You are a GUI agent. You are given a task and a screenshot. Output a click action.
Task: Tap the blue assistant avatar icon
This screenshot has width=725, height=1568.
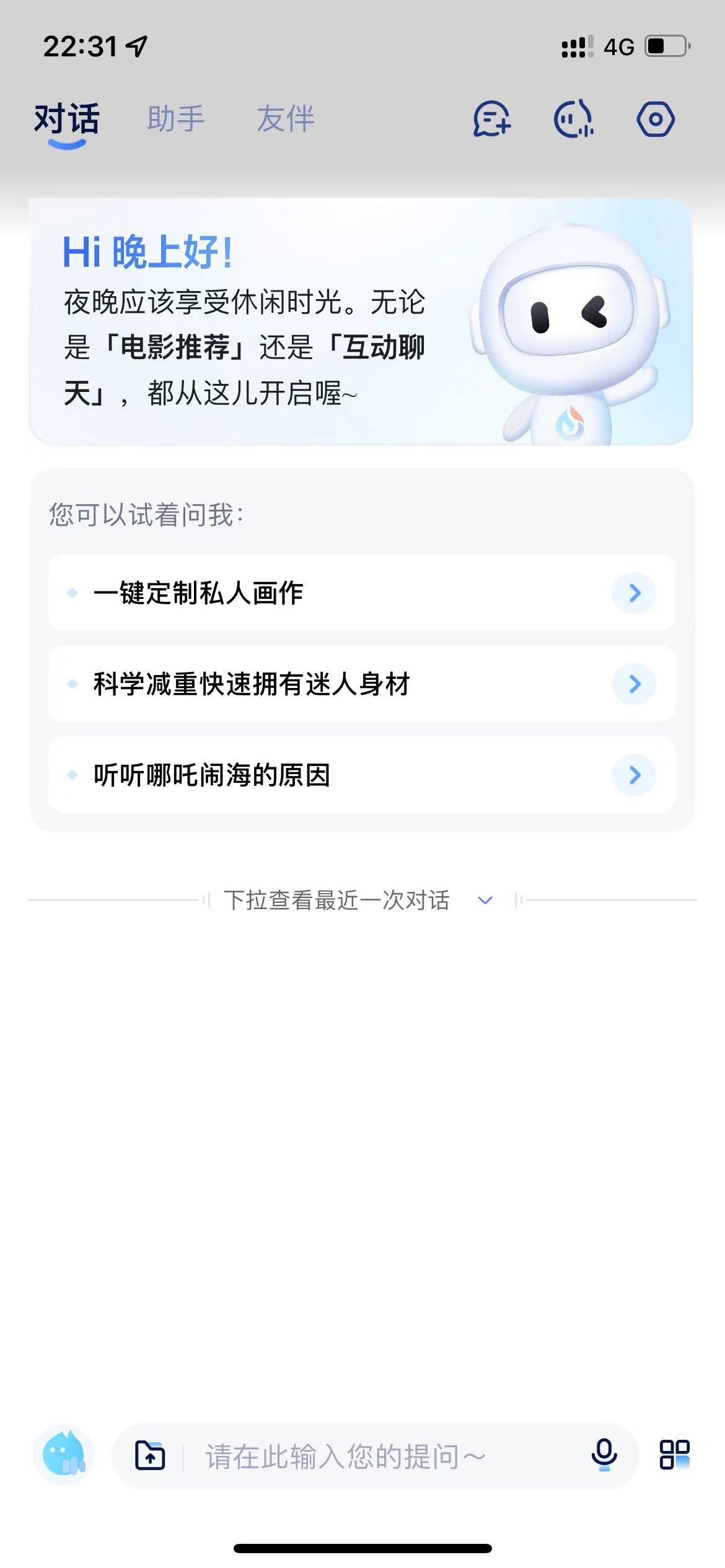(64, 1455)
